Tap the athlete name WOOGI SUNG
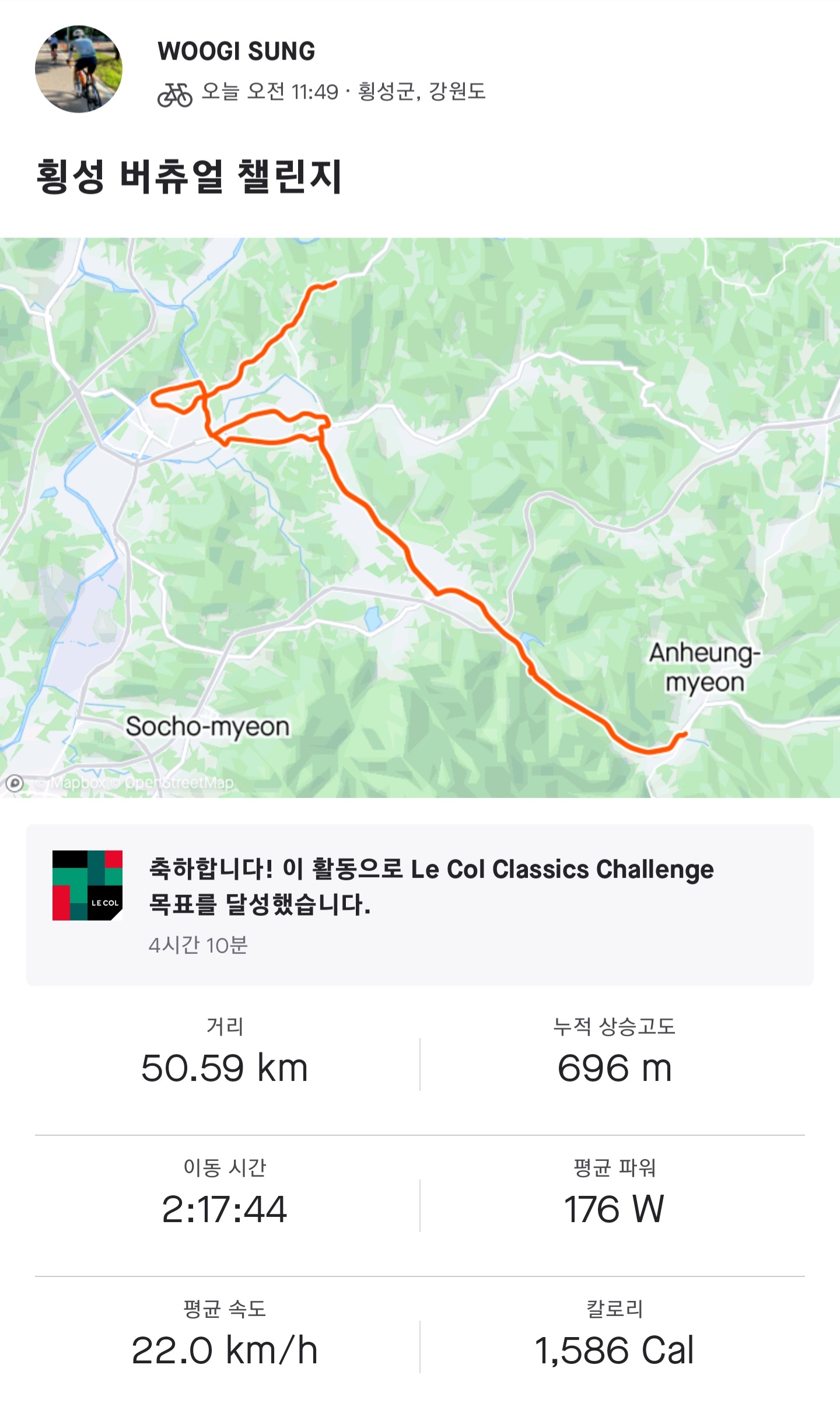This screenshot has height=1410, width=840. [x=236, y=51]
